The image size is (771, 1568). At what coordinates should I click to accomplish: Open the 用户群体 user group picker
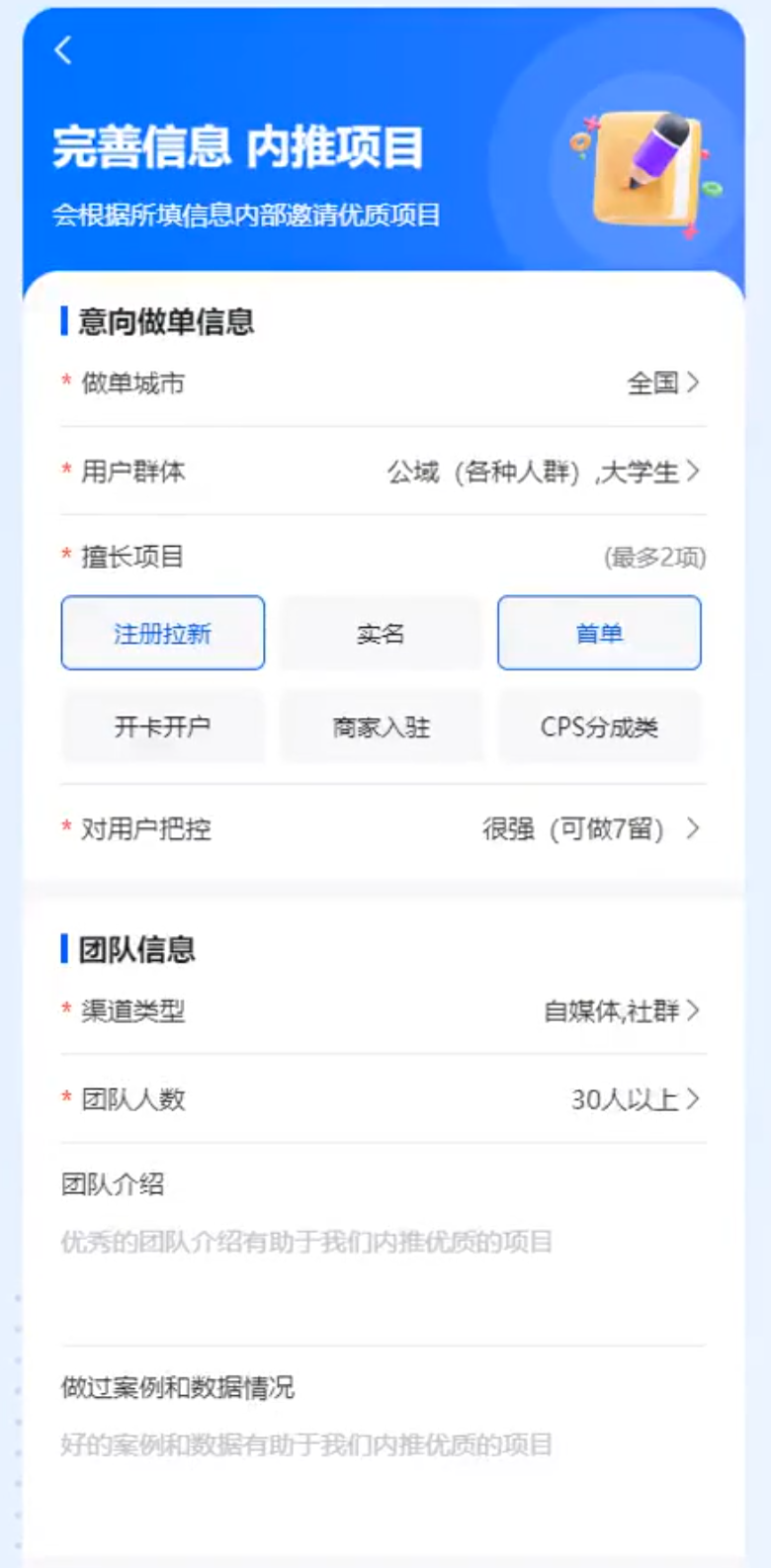click(385, 472)
